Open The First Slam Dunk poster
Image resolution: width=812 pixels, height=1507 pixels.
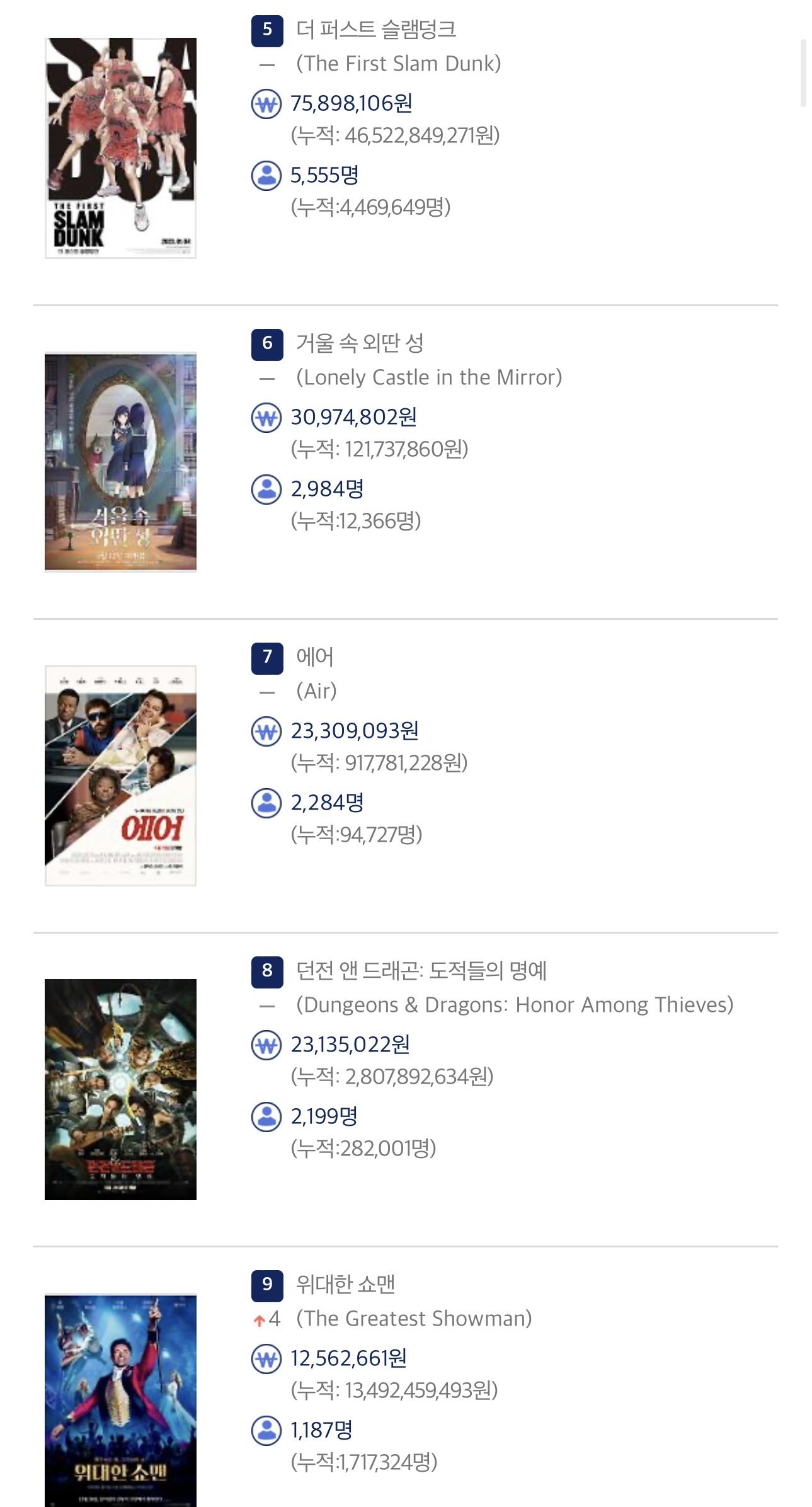coord(120,148)
